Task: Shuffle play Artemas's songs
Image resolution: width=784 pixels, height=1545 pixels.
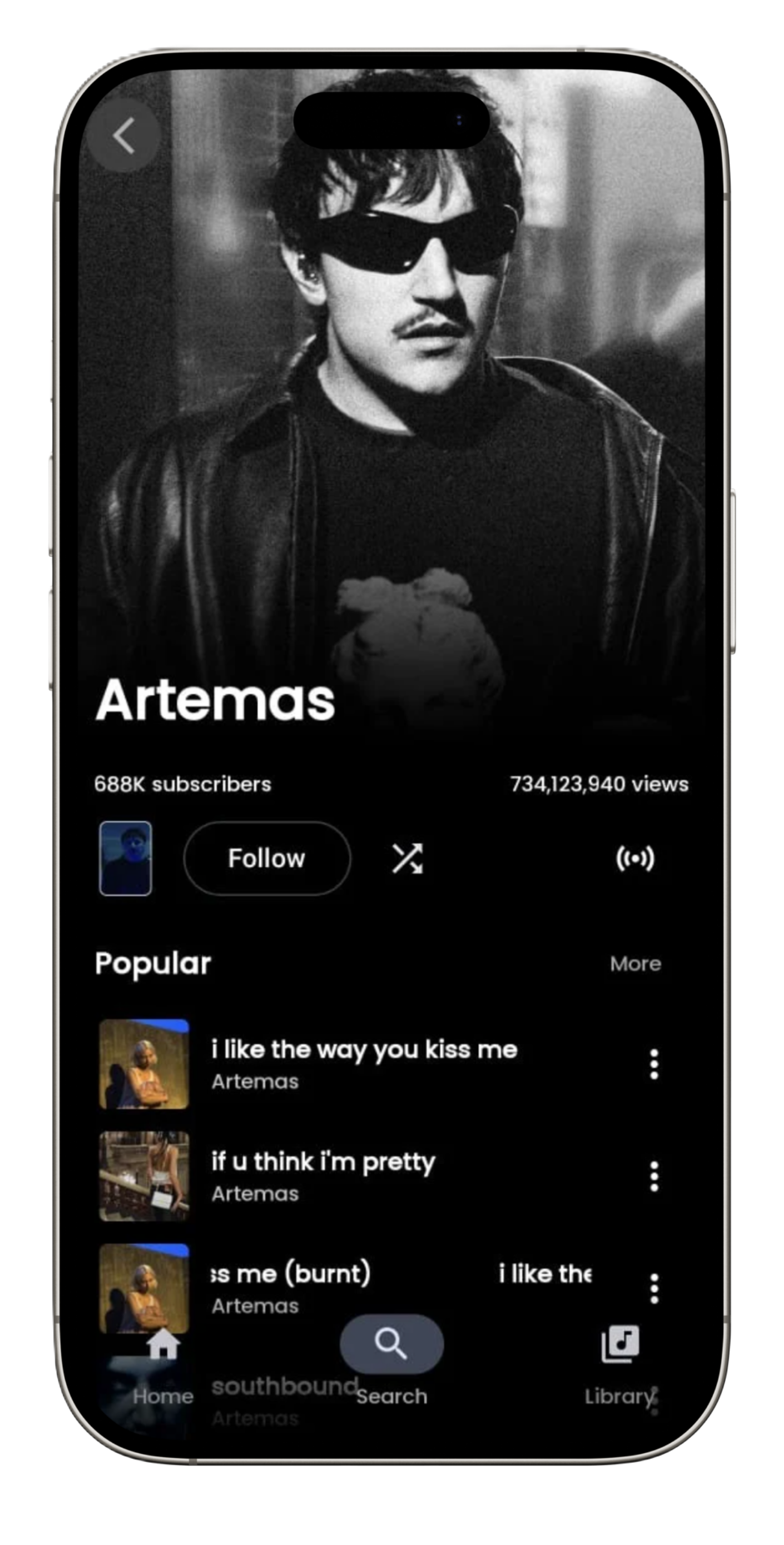Action: click(407, 858)
